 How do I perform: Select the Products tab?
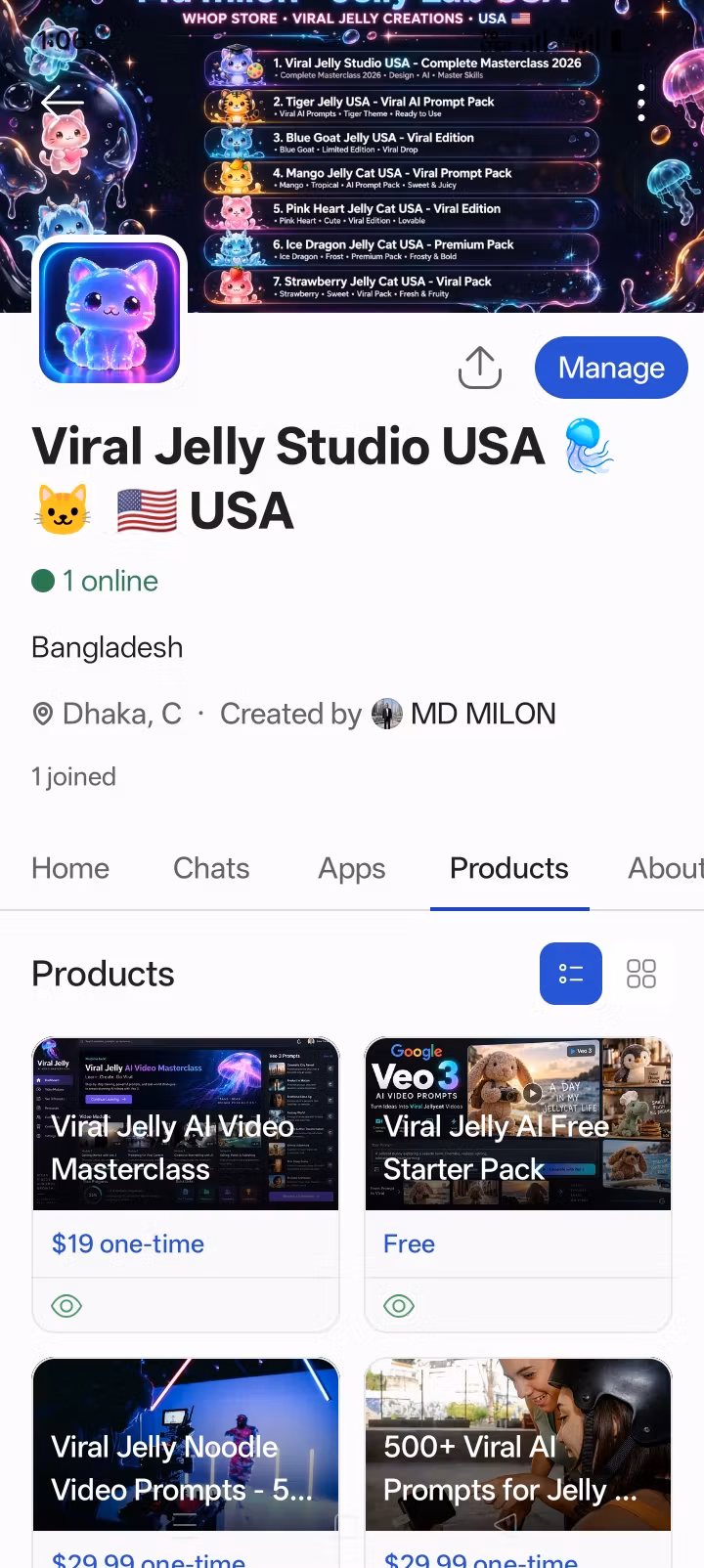509,868
